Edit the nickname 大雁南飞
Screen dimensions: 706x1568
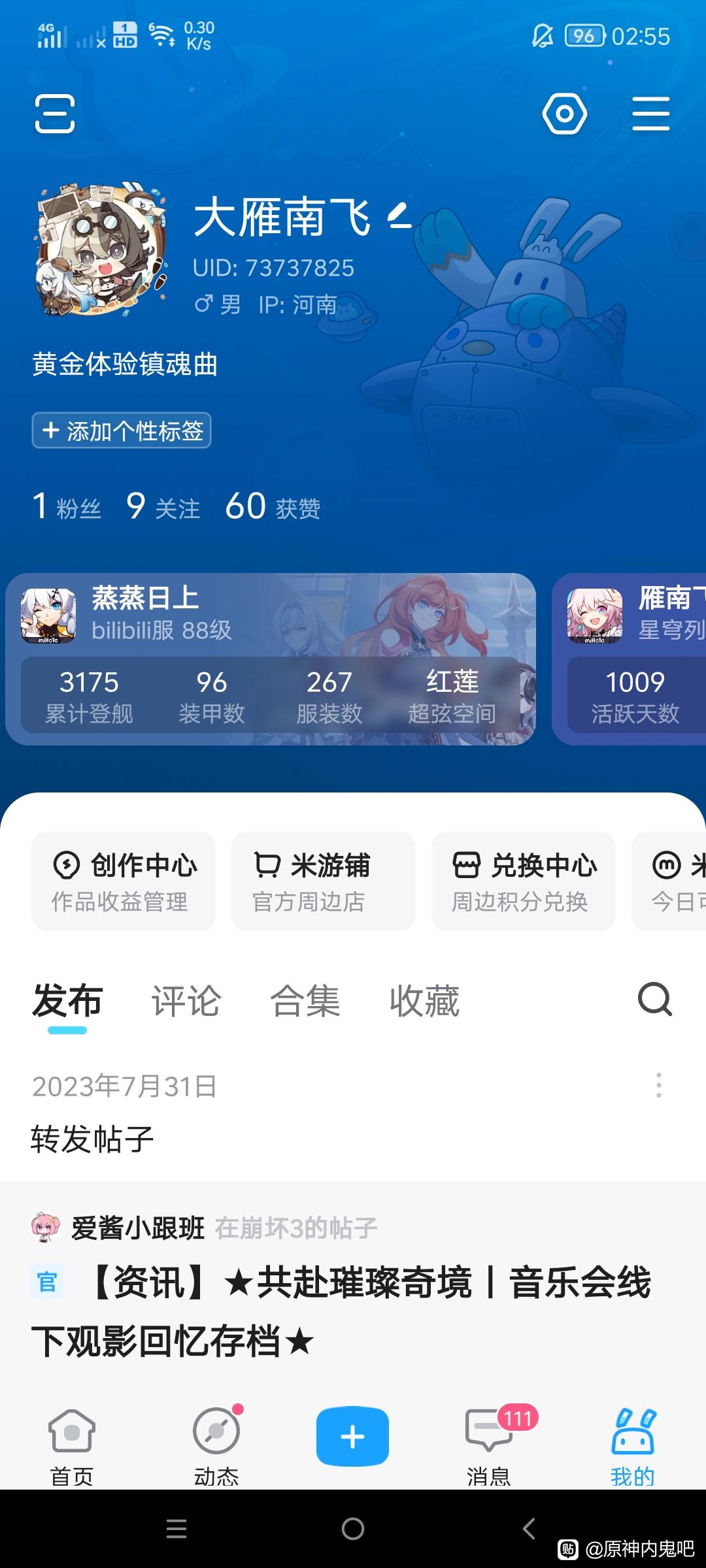400,216
